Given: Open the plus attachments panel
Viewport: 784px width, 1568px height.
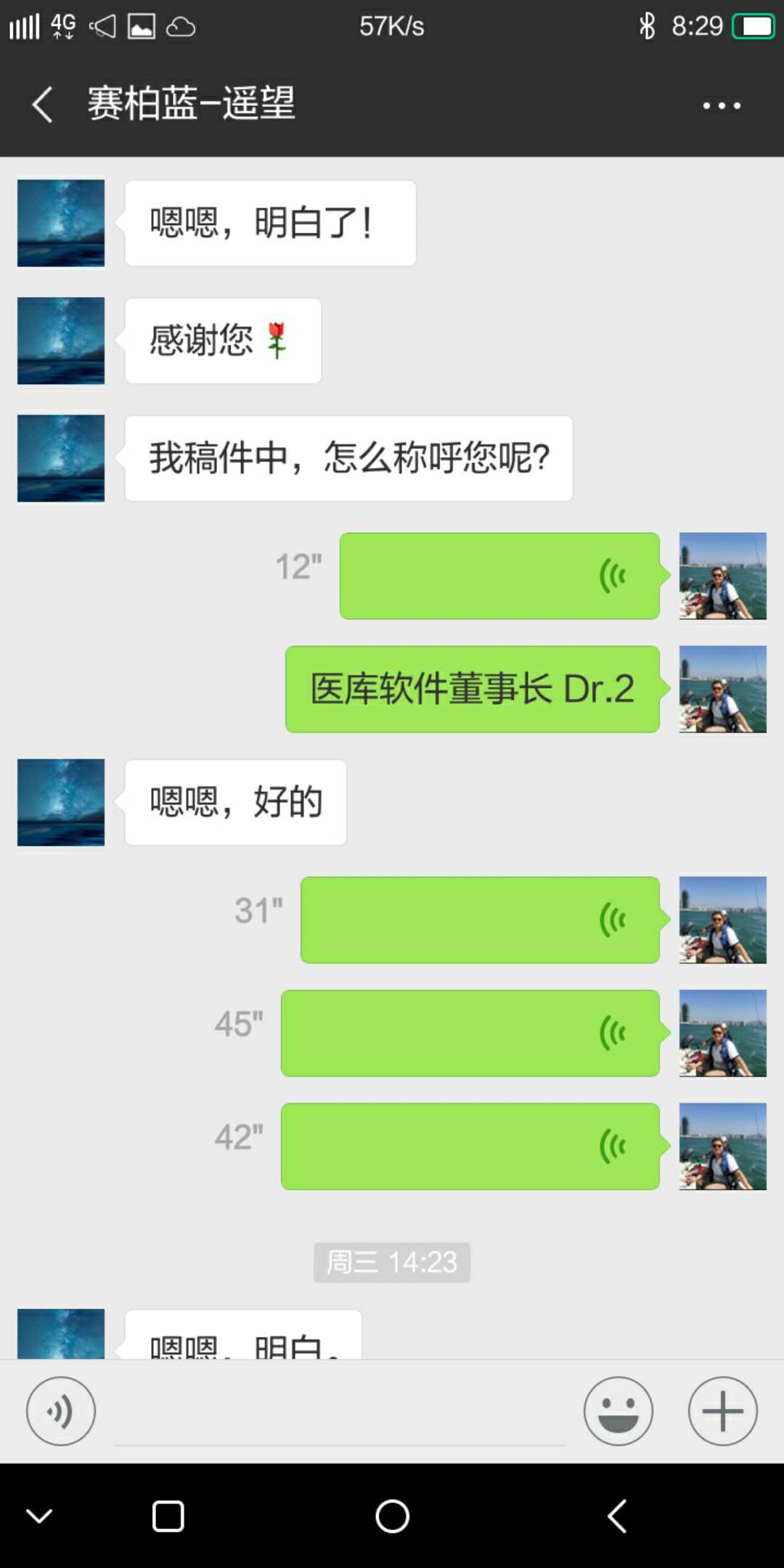Looking at the screenshot, I should pos(723,1411).
